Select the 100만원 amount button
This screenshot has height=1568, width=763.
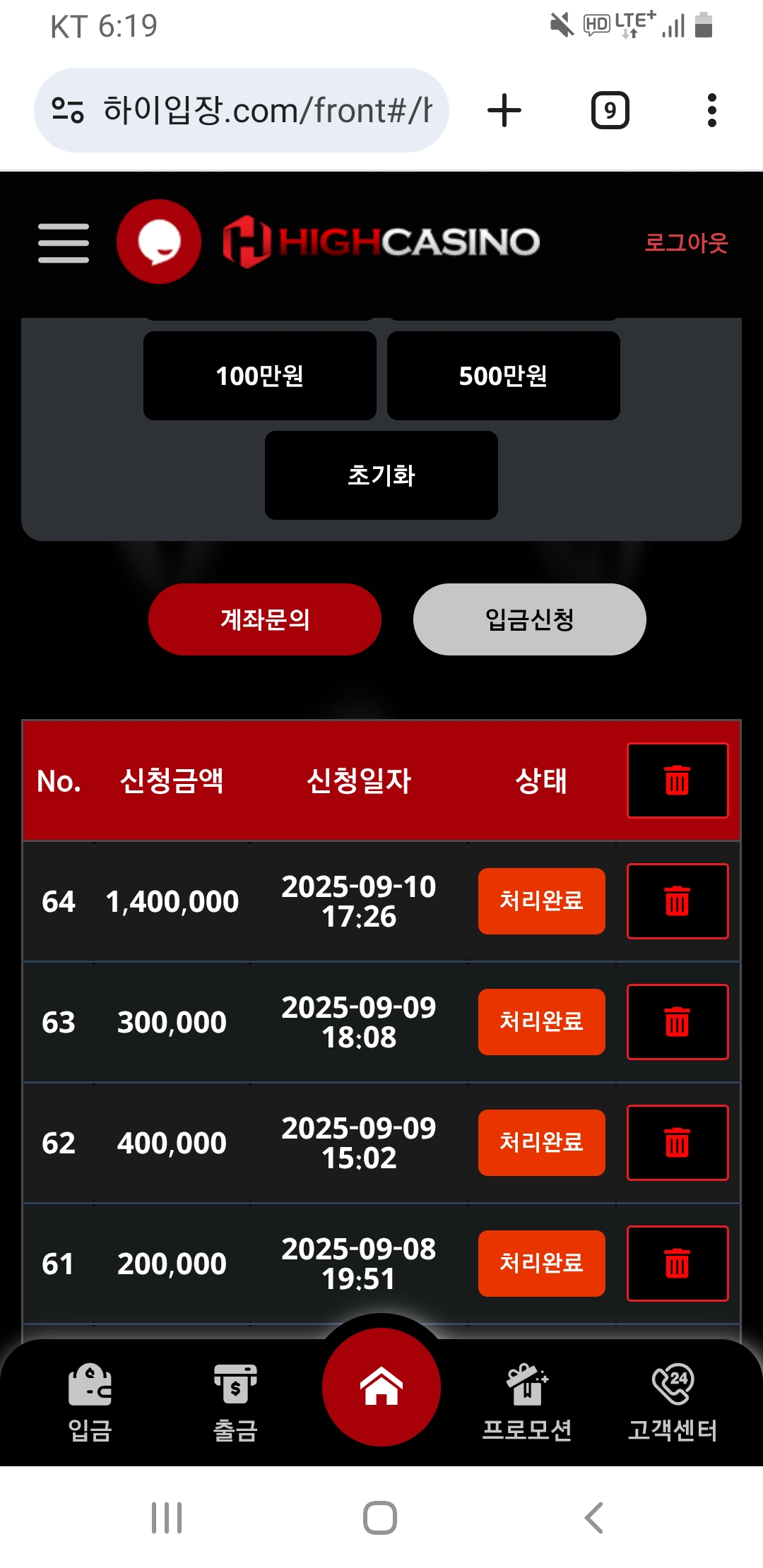click(260, 376)
